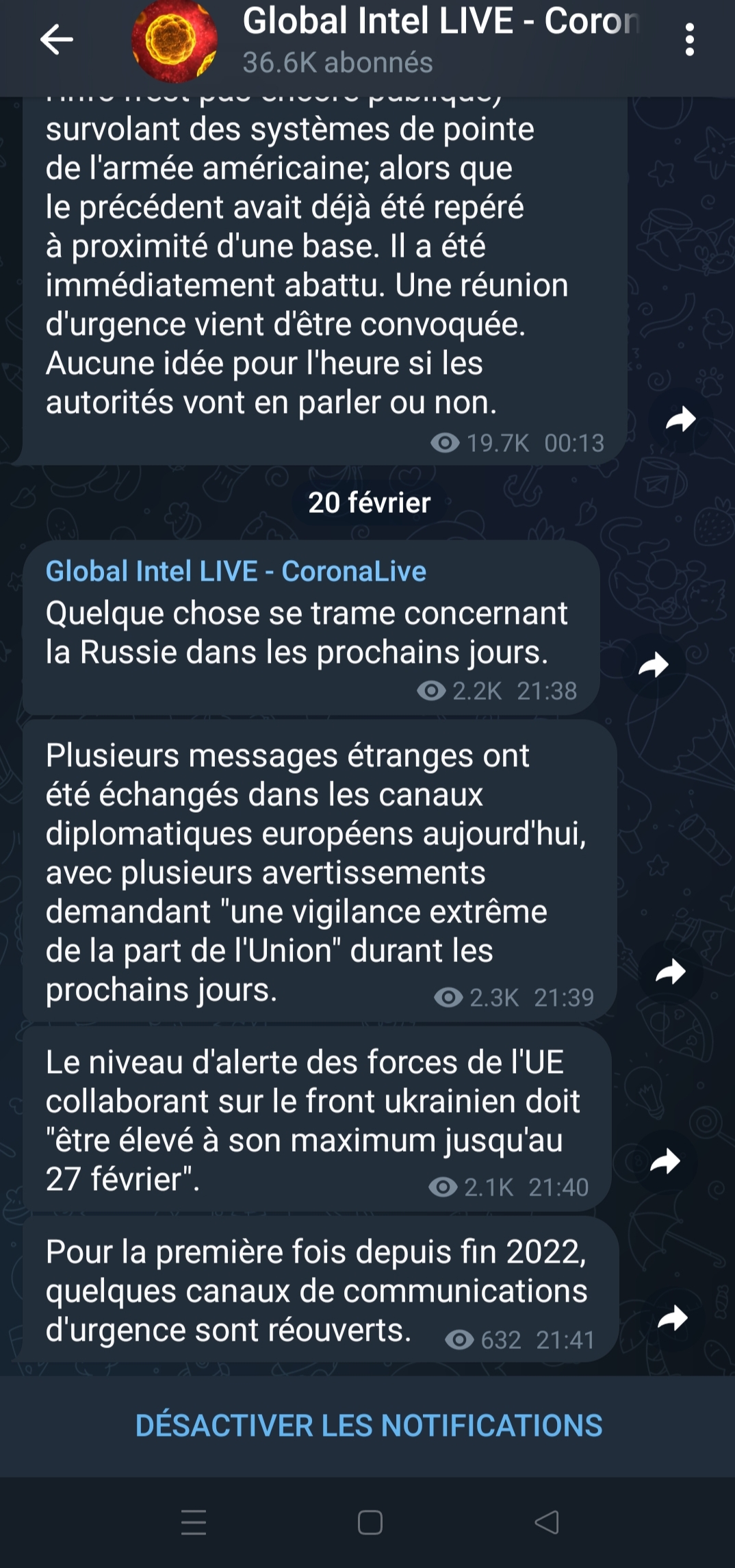Open the Global Intel LIVE - CoronaLive sender name
Viewport: 735px width, 1568px height.
[x=236, y=571]
